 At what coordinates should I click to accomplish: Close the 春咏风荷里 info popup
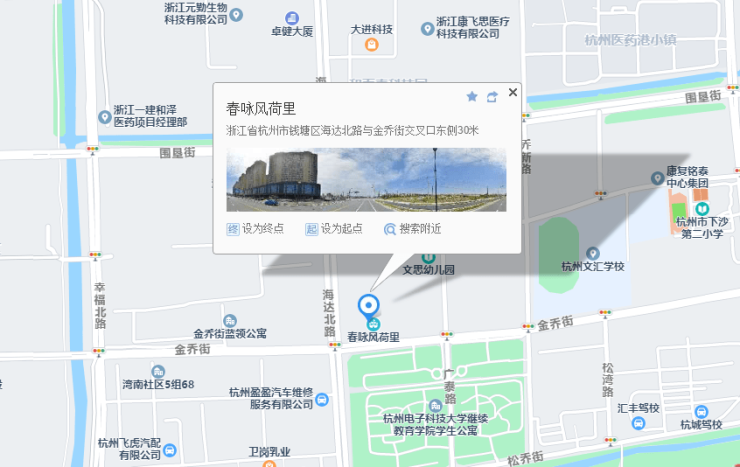513,92
